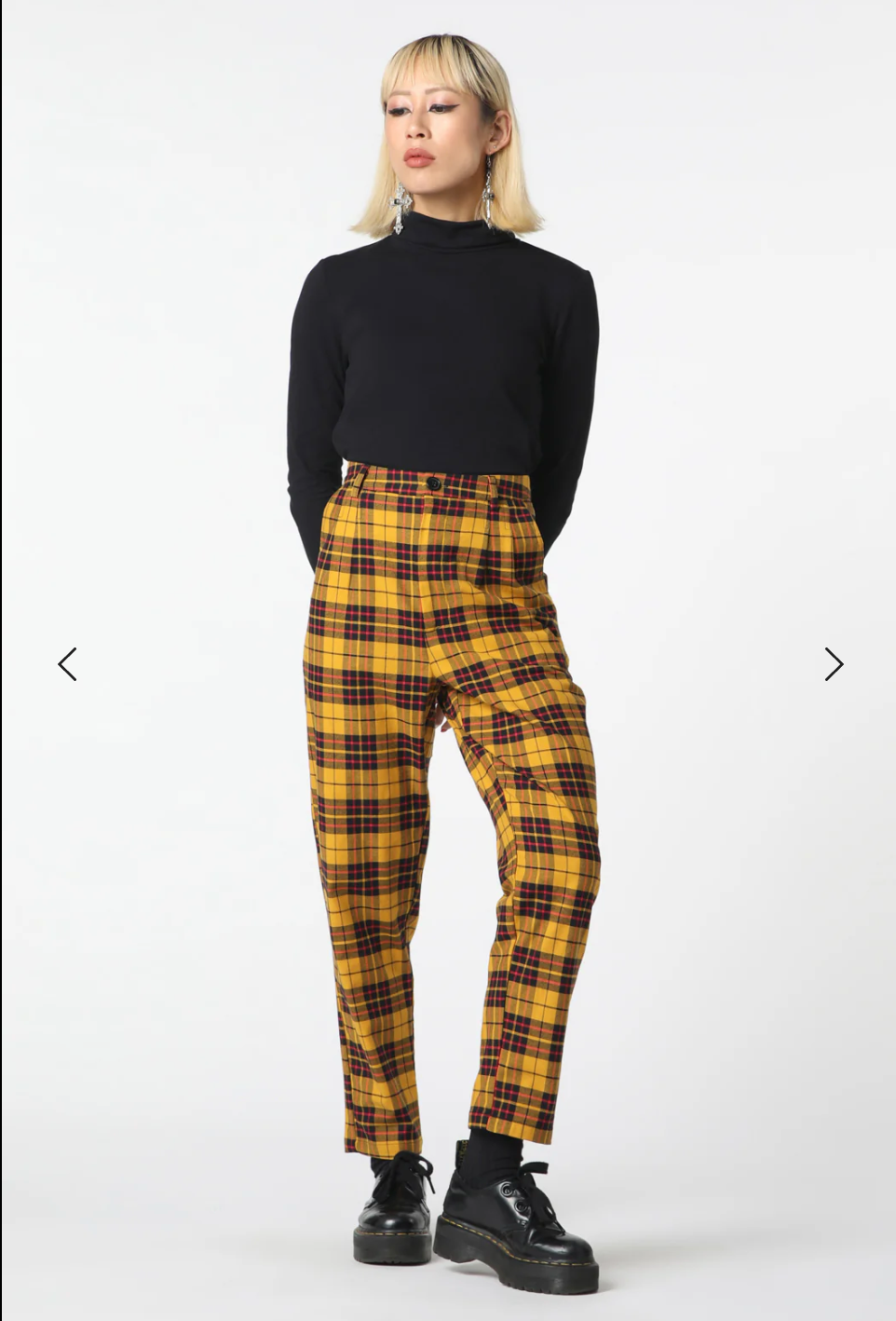Viewport: 896px width, 1321px height.
Task: Show the next product photo
Action: tap(834, 664)
